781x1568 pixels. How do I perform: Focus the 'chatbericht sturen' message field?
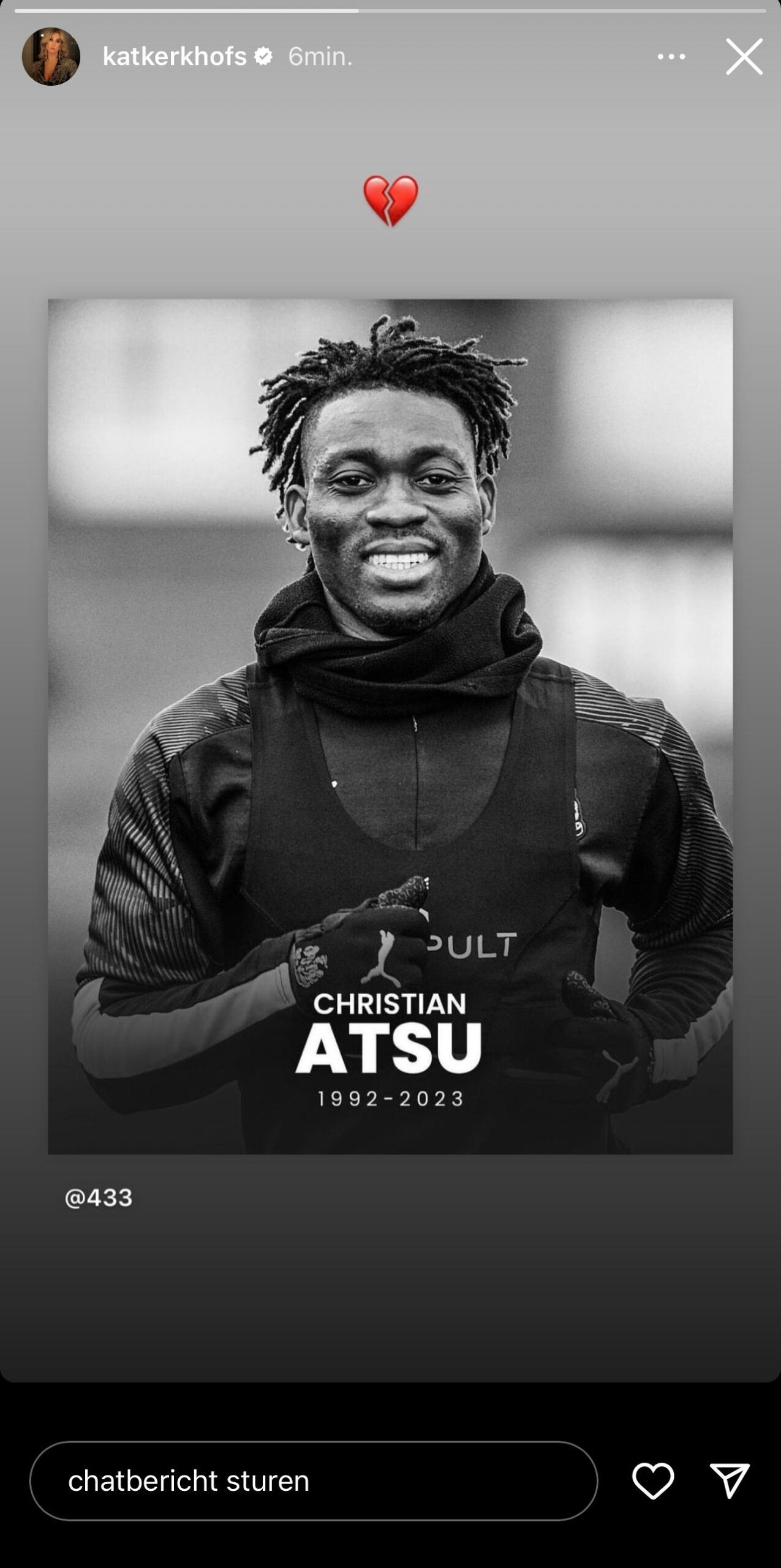point(313,1481)
